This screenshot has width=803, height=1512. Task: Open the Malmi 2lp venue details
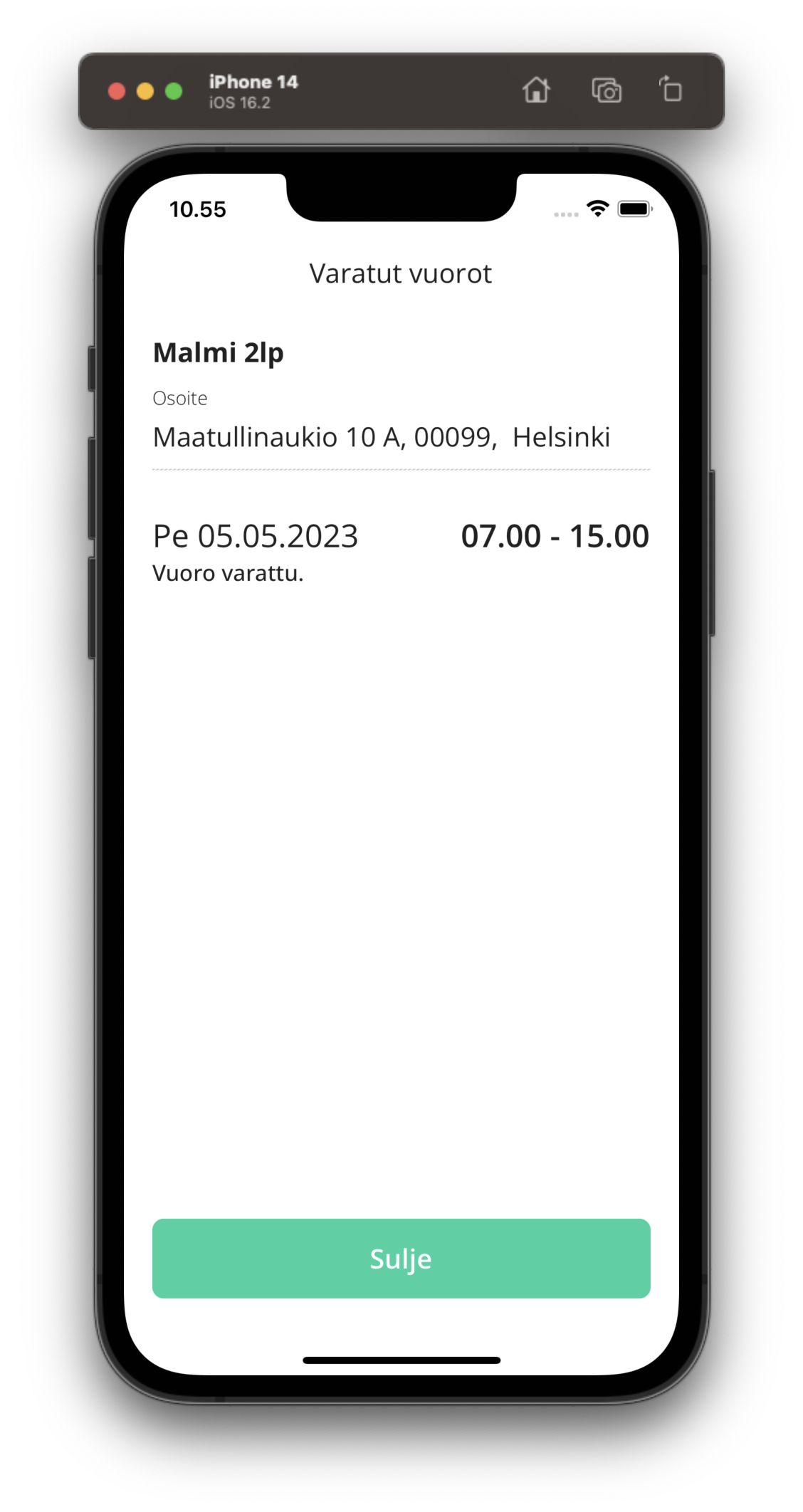[x=218, y=352]
